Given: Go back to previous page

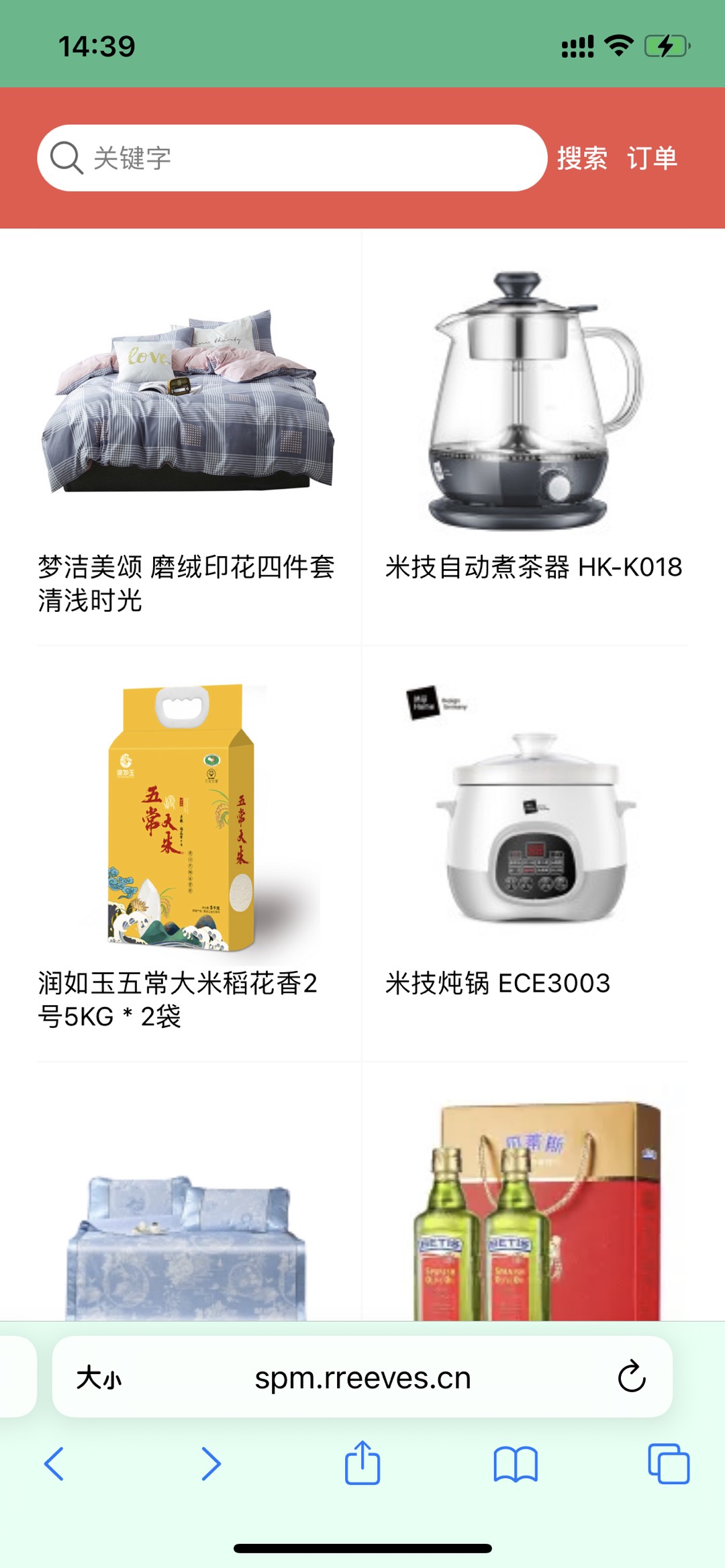Looking at the screenshot, I should pyautogui.click(x=54, y=1463).
